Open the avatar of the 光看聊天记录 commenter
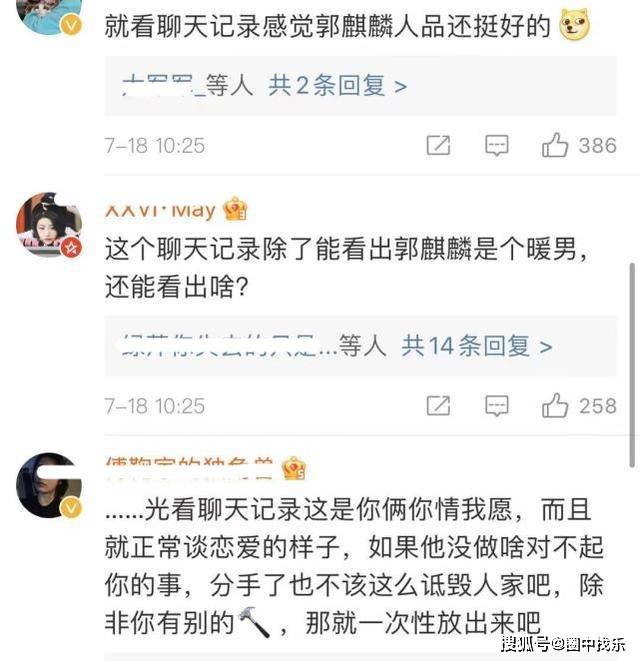 coord(48,484)
